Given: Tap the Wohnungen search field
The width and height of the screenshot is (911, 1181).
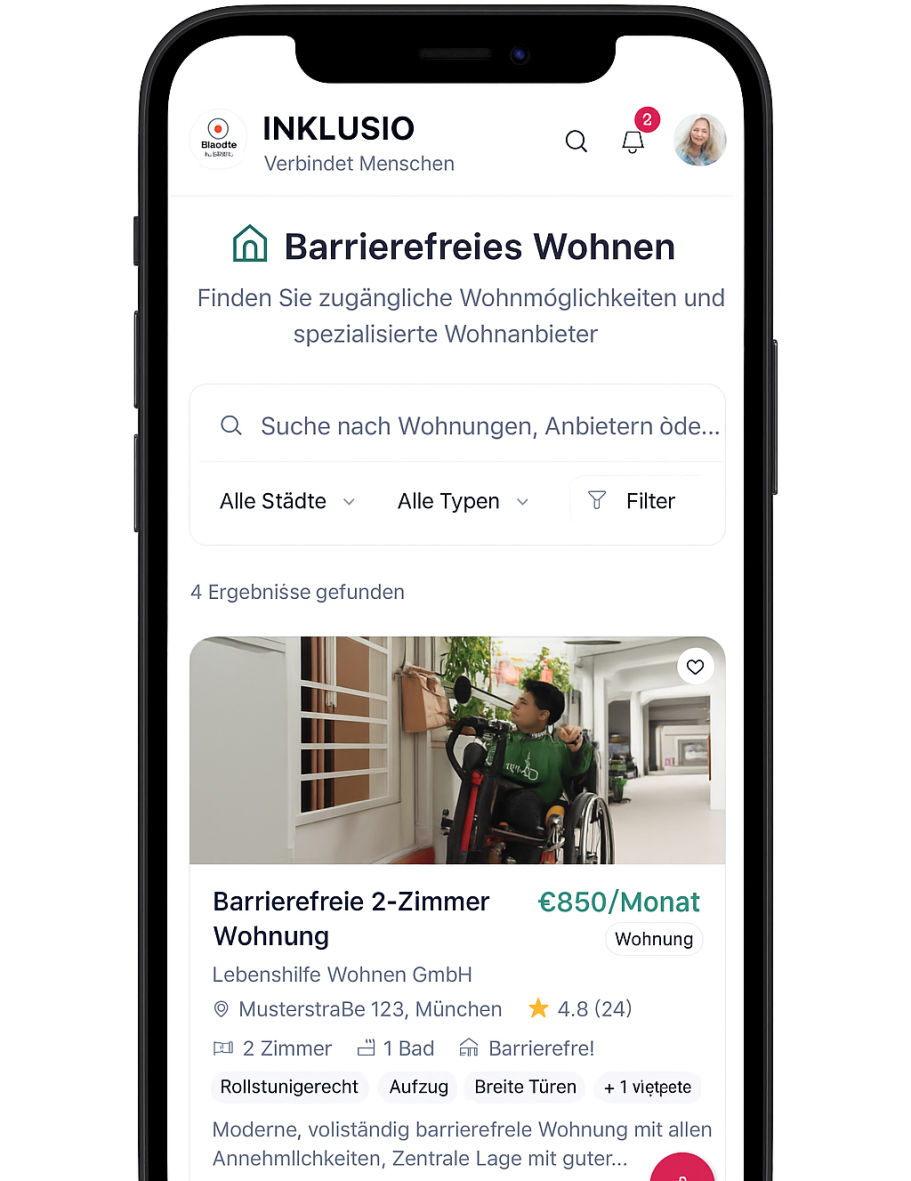Looking at the screenshot, I should click(x=470, y=427).
